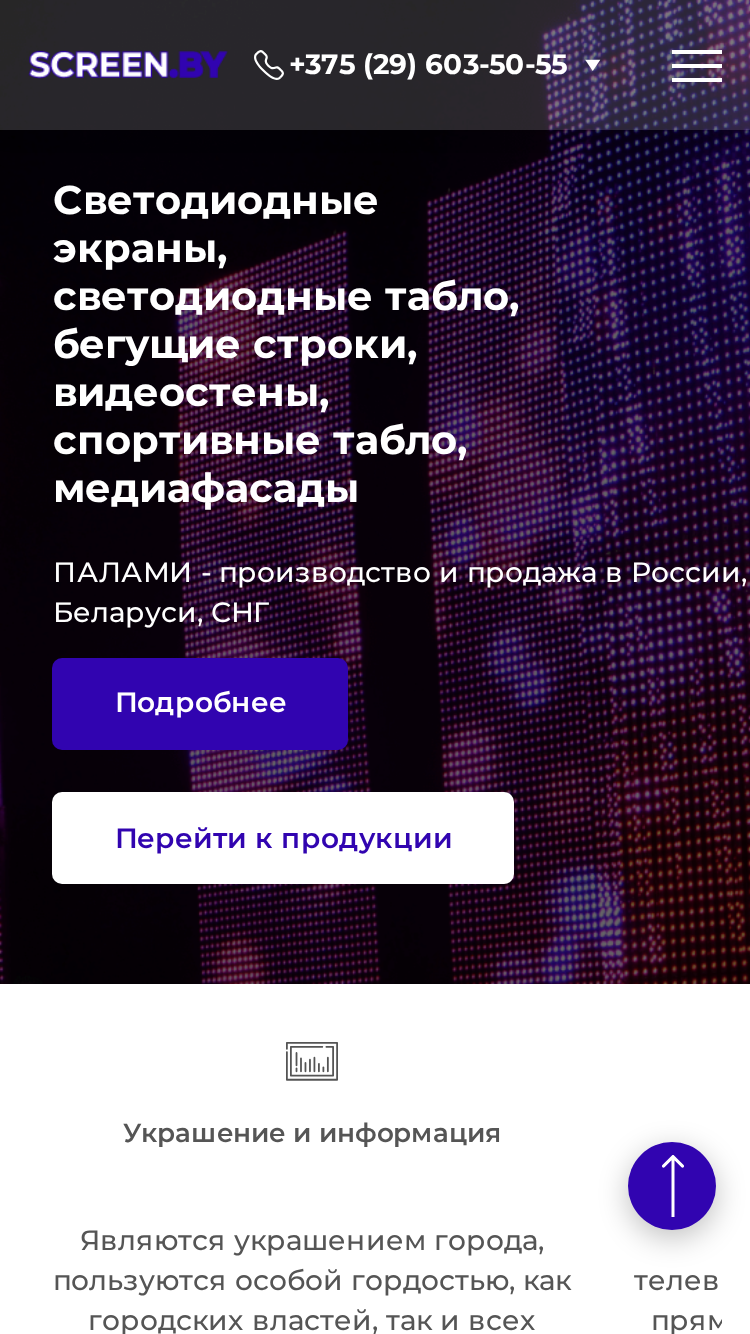
Task: Expand the phone numbers dropdown arrow
Action: [592, 66]
